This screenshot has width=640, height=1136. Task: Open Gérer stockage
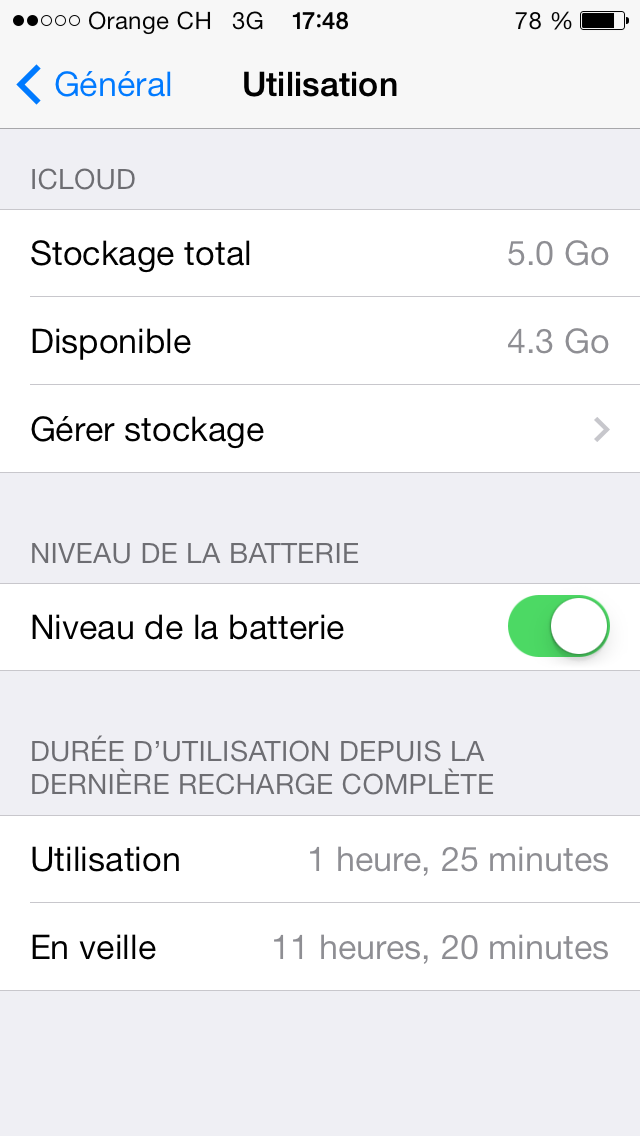pos(320,430)
